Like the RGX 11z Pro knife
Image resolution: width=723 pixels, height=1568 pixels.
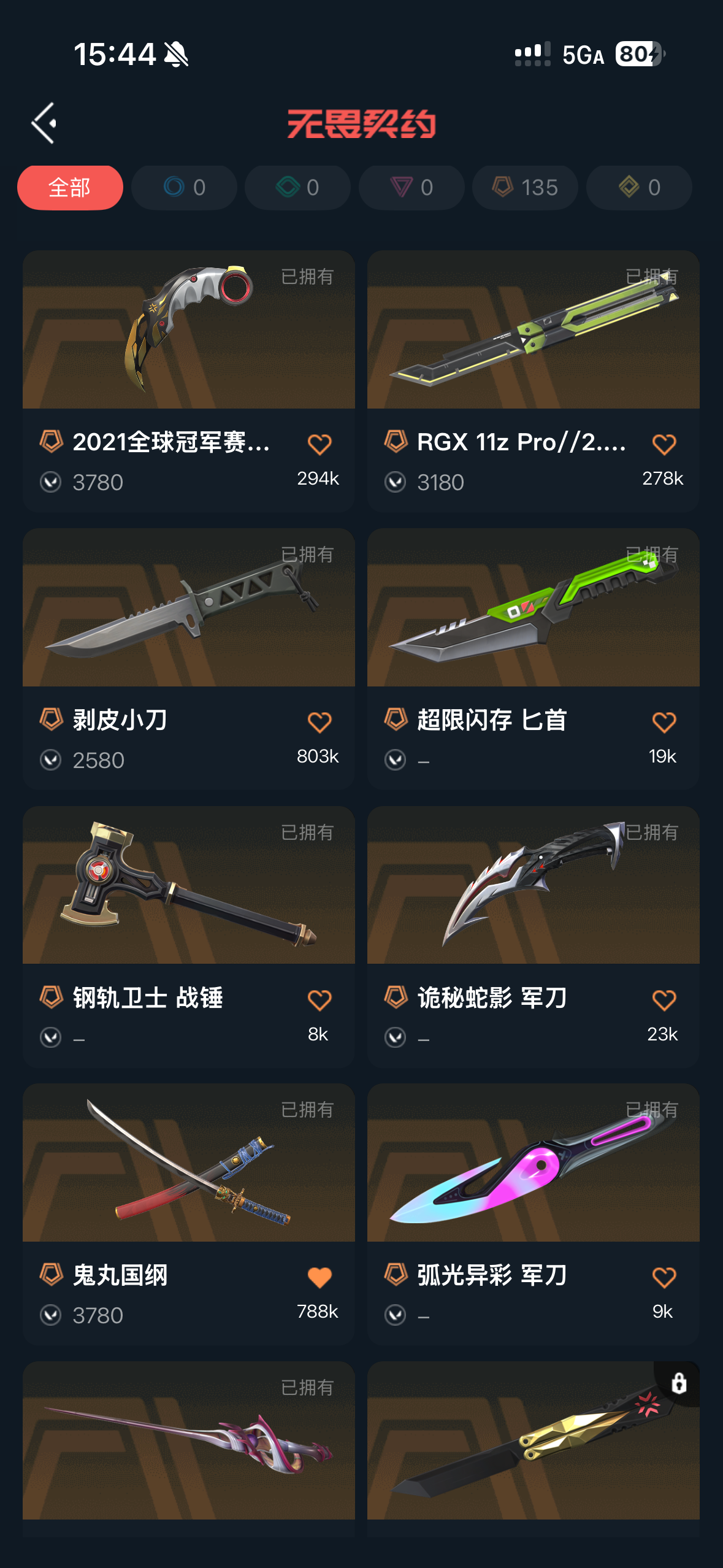[664, 444]
